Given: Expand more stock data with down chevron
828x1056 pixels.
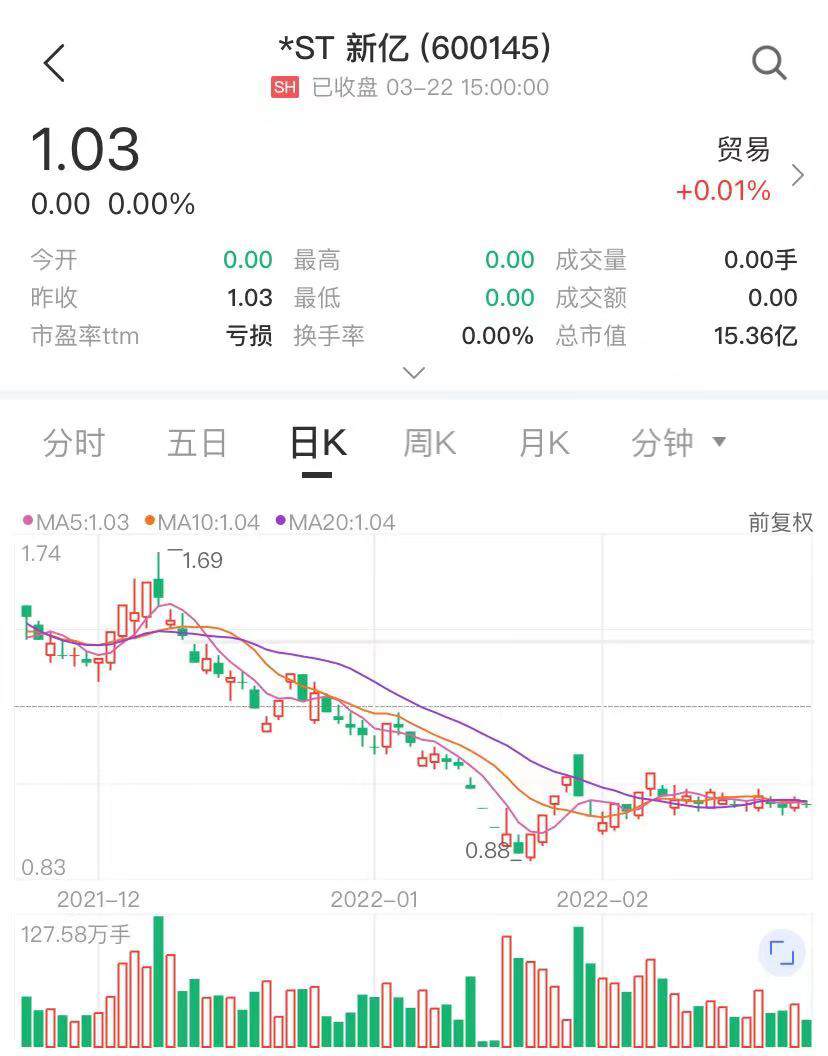Looking at the screenshot, I should 413,373.
